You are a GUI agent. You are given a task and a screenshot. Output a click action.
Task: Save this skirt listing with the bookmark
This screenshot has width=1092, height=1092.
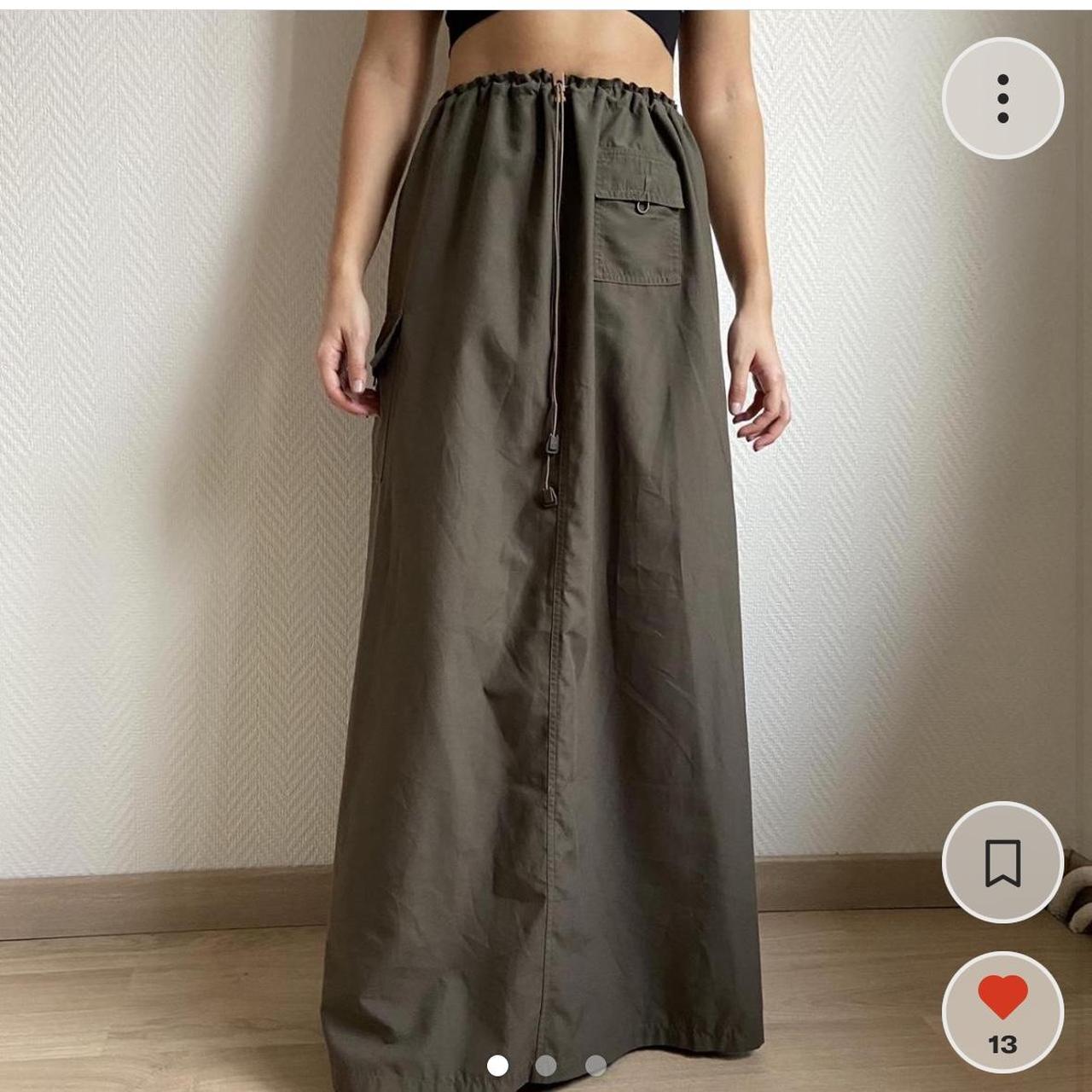[x=1002, y=863]
